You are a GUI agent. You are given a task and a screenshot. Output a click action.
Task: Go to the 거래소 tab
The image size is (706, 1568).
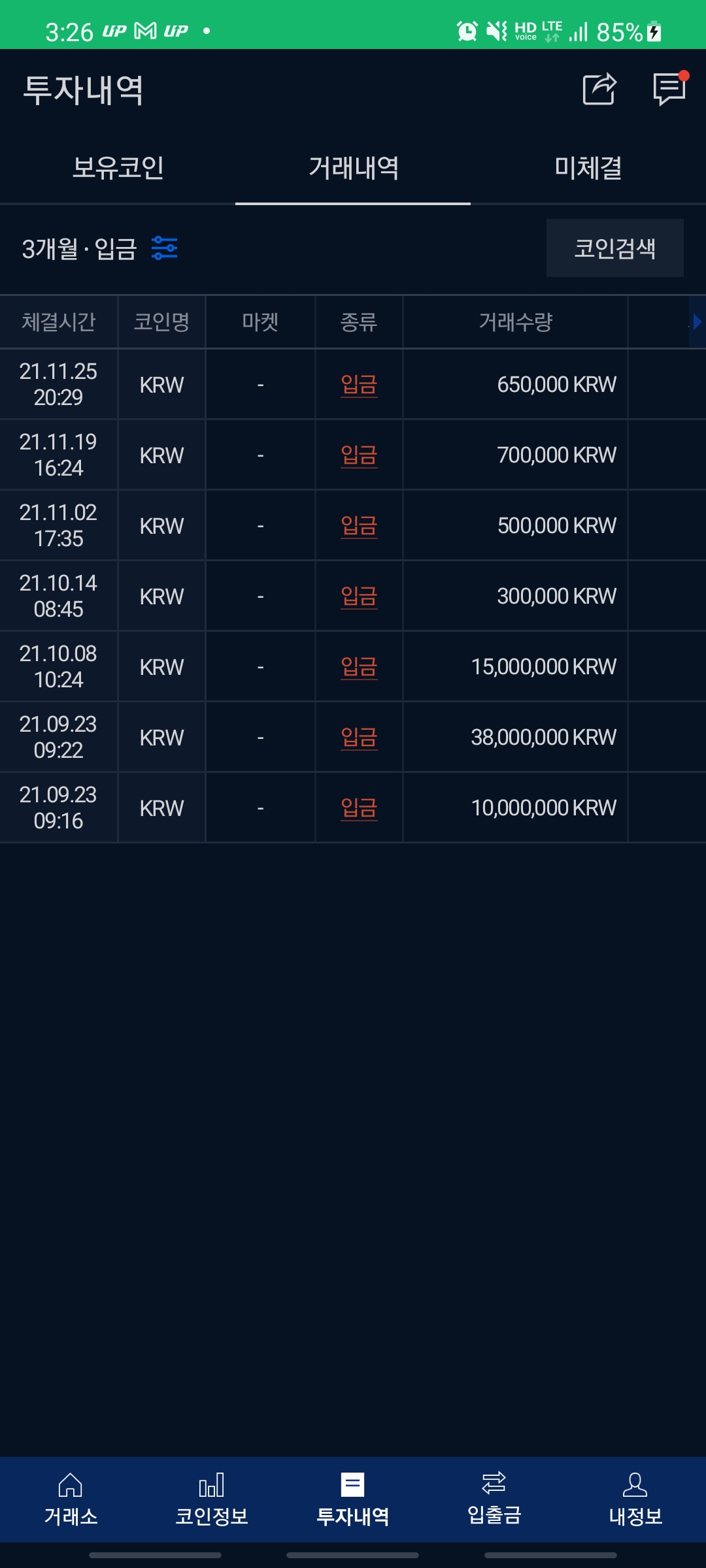point(71,1499)
